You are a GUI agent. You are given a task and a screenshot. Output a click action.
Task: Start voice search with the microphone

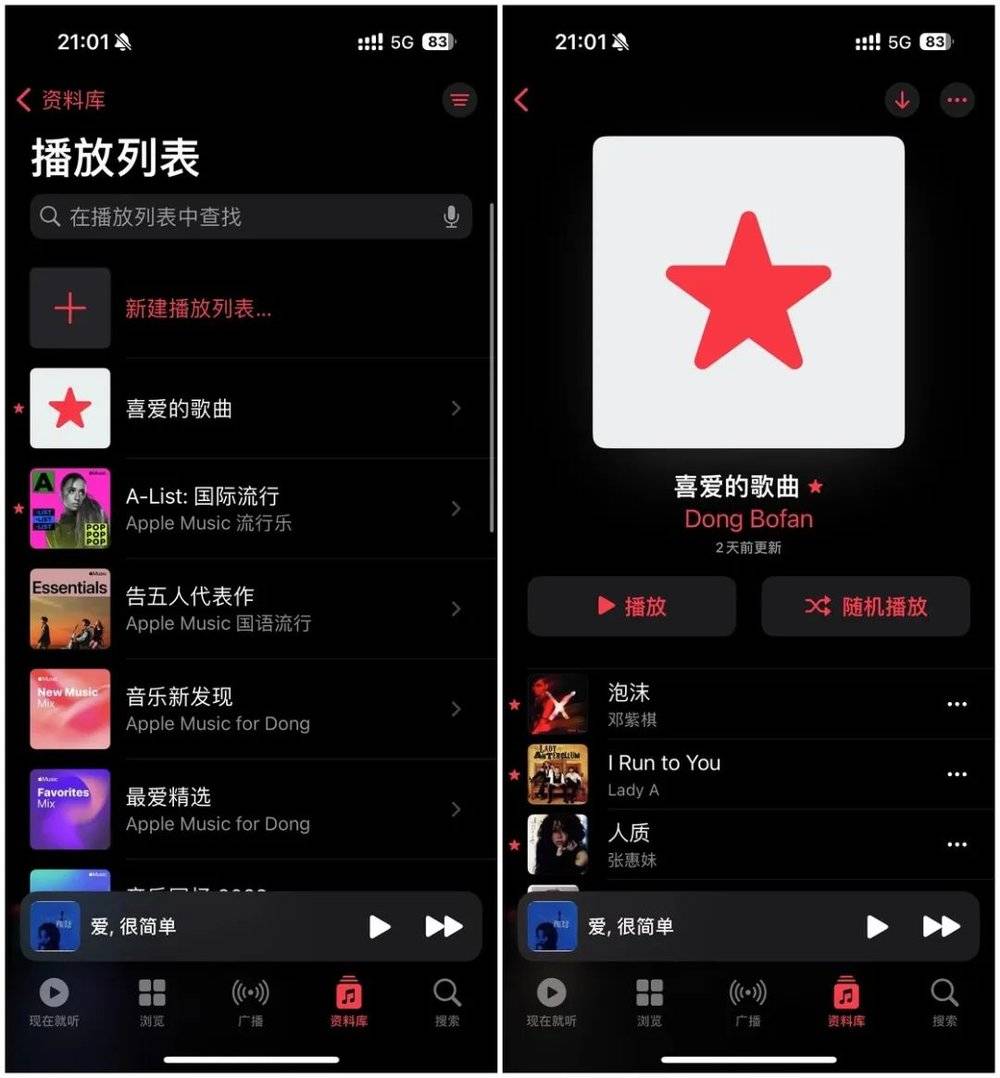[x=451, y=217]
